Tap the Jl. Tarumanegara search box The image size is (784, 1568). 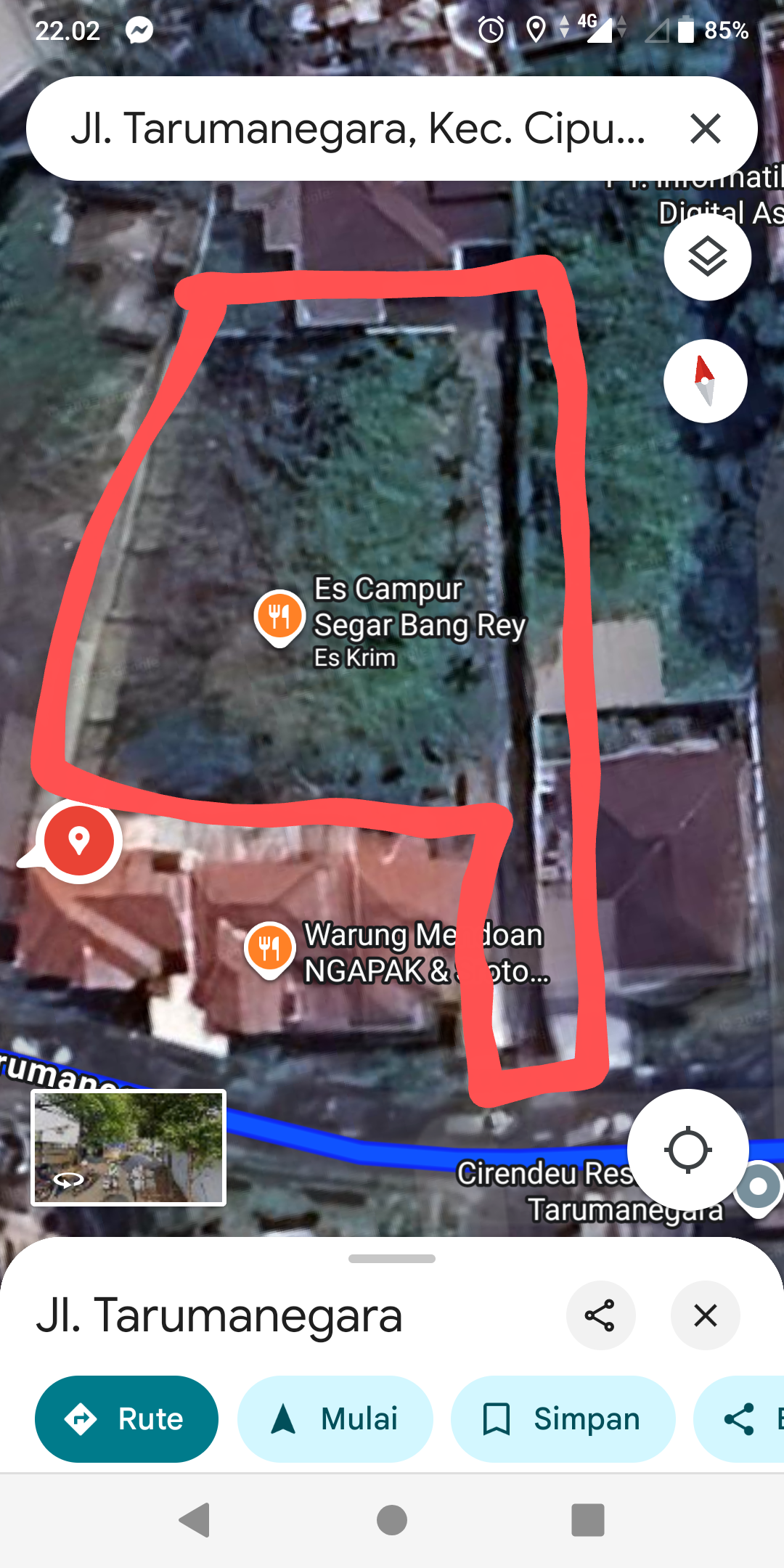tap(356, 129)
